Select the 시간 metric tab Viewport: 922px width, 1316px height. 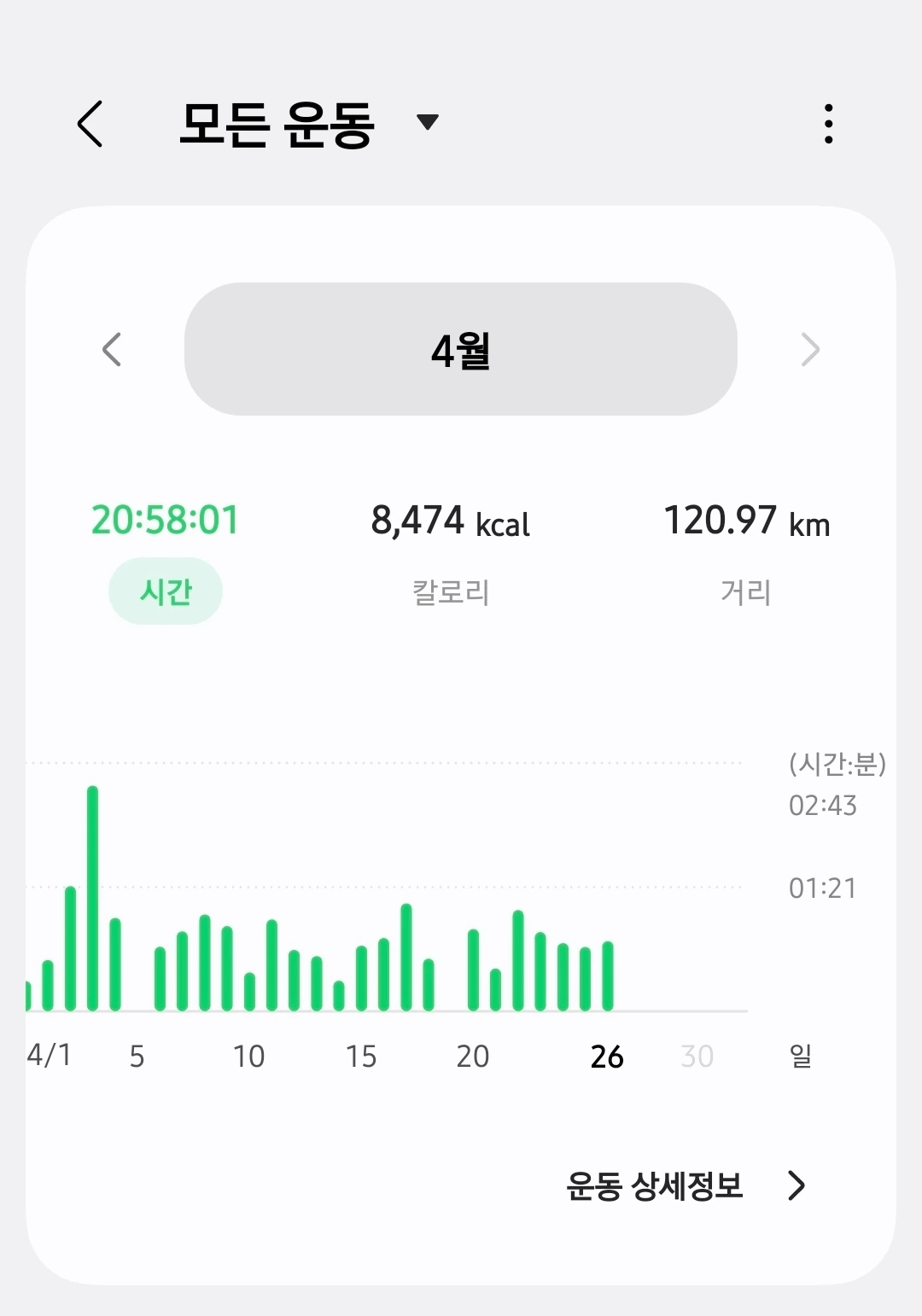pyautogui.click(x=166, y=591)
